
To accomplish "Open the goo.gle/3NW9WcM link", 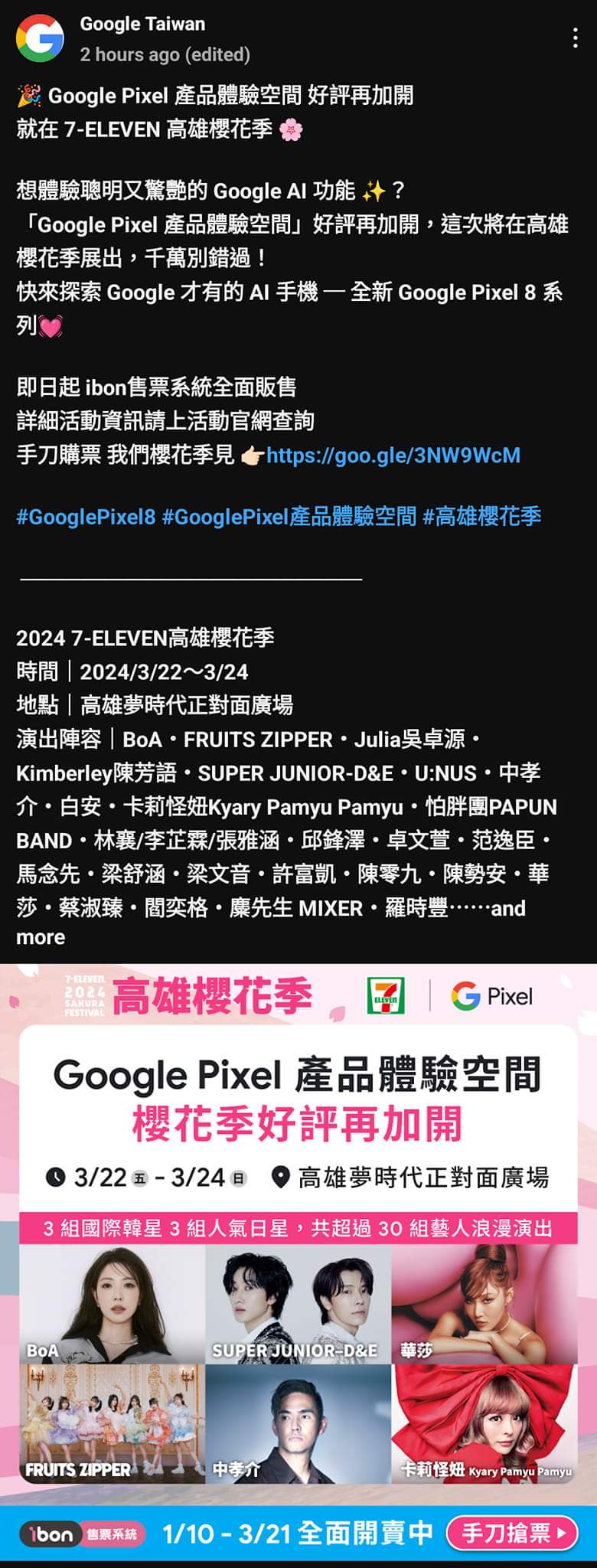I will (x=393, y=456).
